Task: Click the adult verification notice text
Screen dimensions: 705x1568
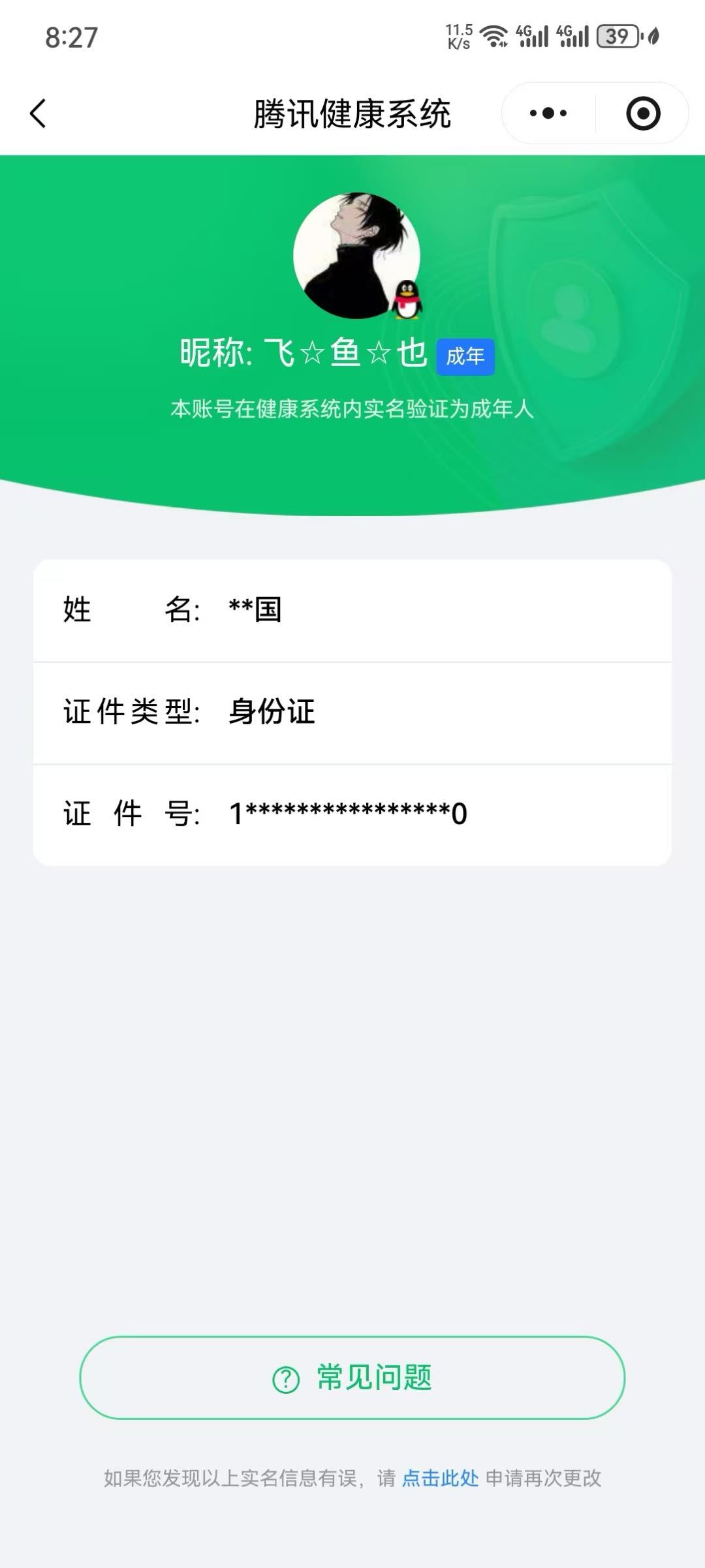Action: [352, 410]
